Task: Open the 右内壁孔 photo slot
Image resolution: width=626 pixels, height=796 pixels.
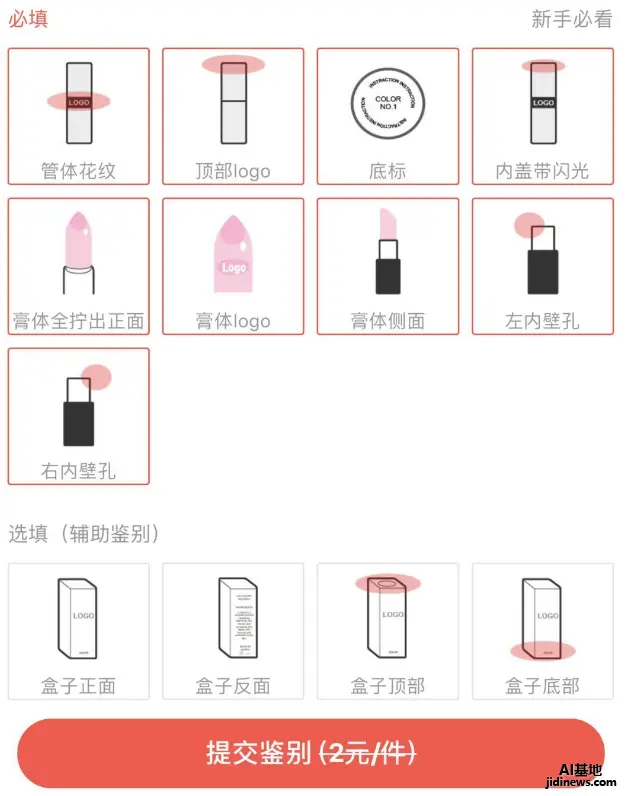Action: (x=78, y=416)
